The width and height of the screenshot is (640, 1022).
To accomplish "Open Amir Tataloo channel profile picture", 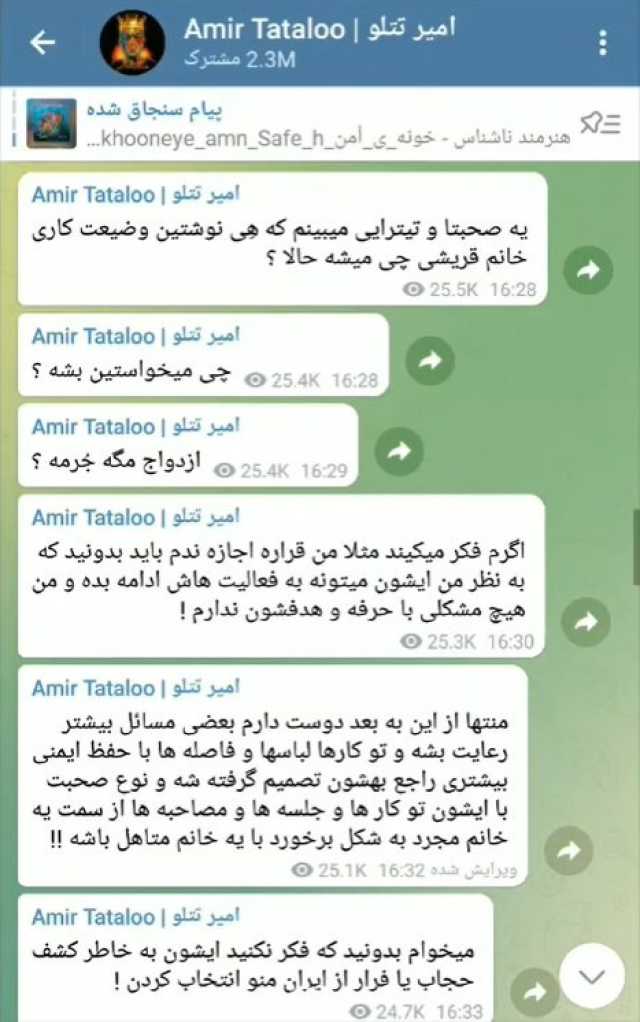I will pyautogui.click(x=132, y=43).
